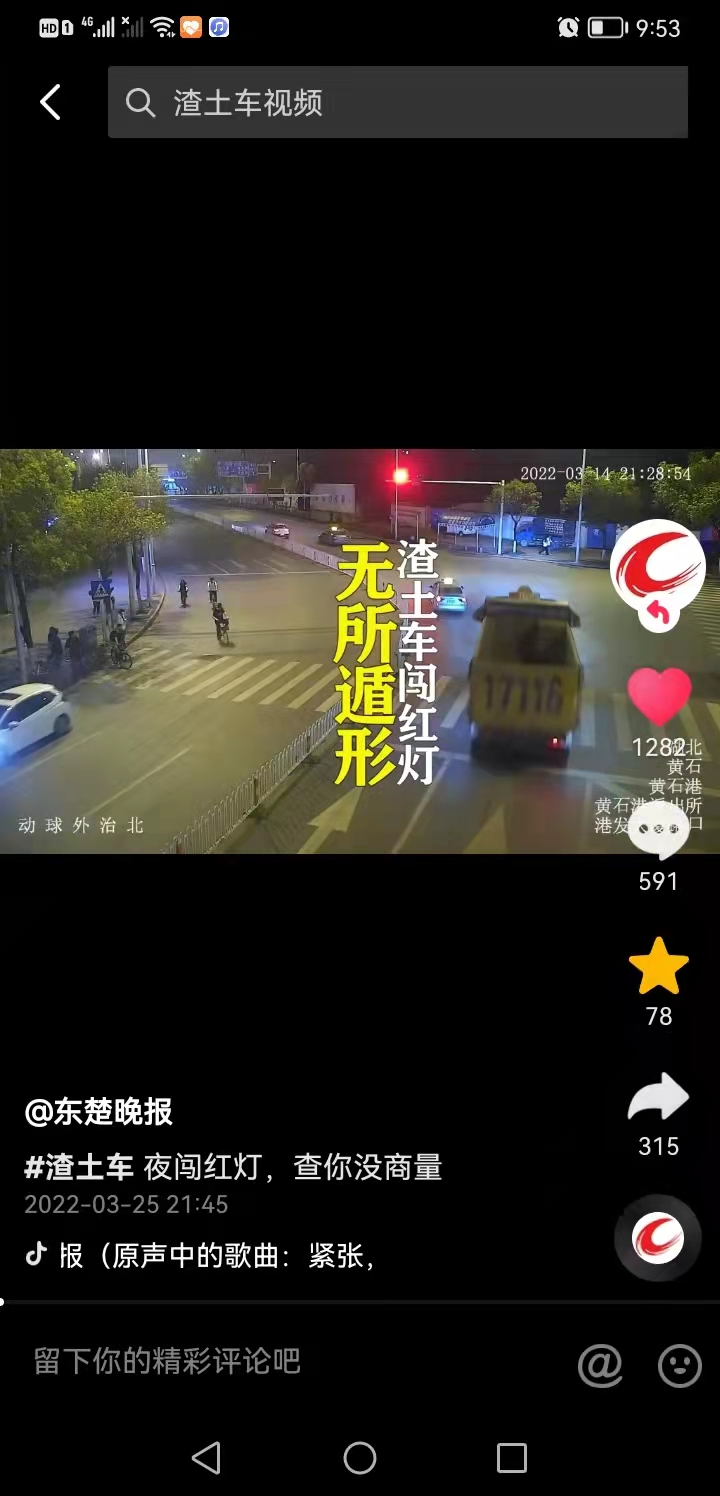Screen dimensions: 720x1496
Task: Open the system recent apps button
Action: [511, 1458]
